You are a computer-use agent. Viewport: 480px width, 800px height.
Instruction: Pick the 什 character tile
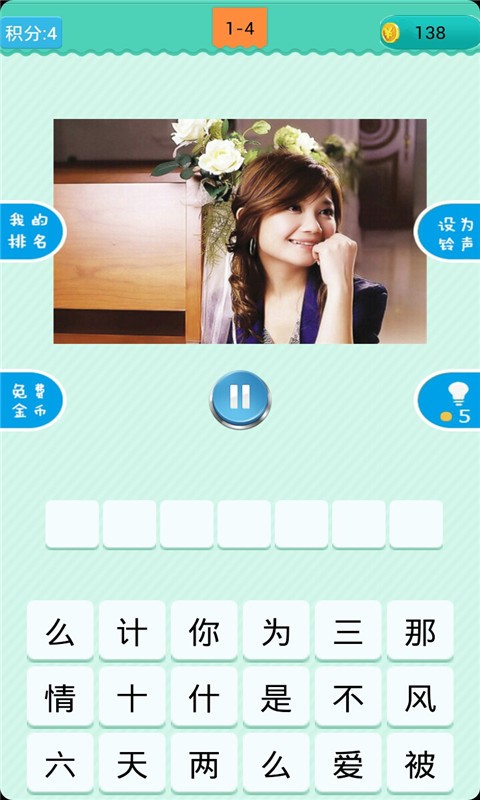pos(204,697)
